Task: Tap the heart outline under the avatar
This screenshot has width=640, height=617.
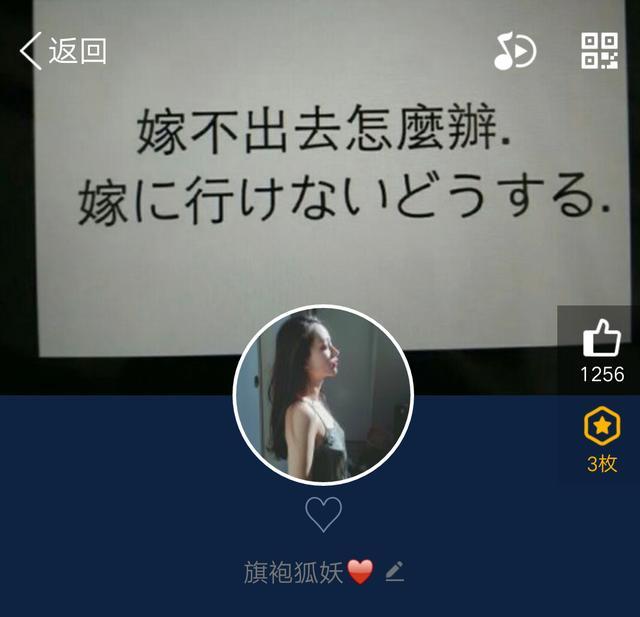Action: coord(323,514)
